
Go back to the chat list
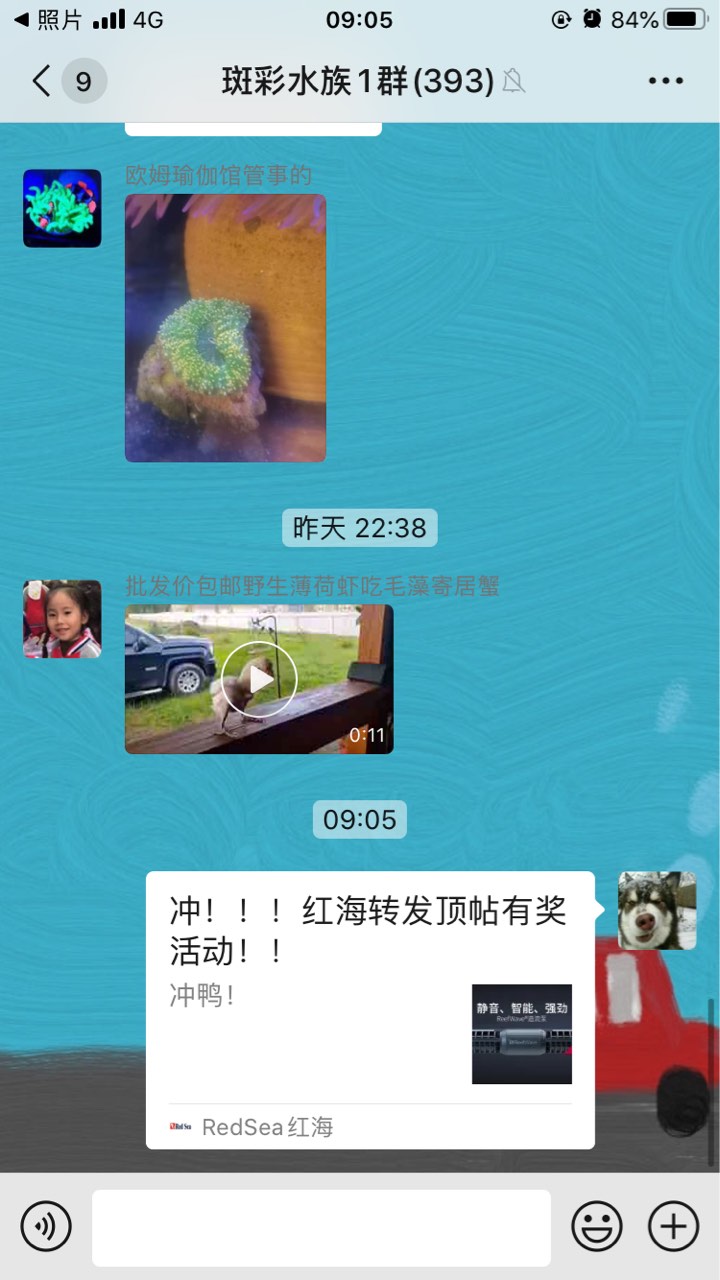tap(42, 81)
